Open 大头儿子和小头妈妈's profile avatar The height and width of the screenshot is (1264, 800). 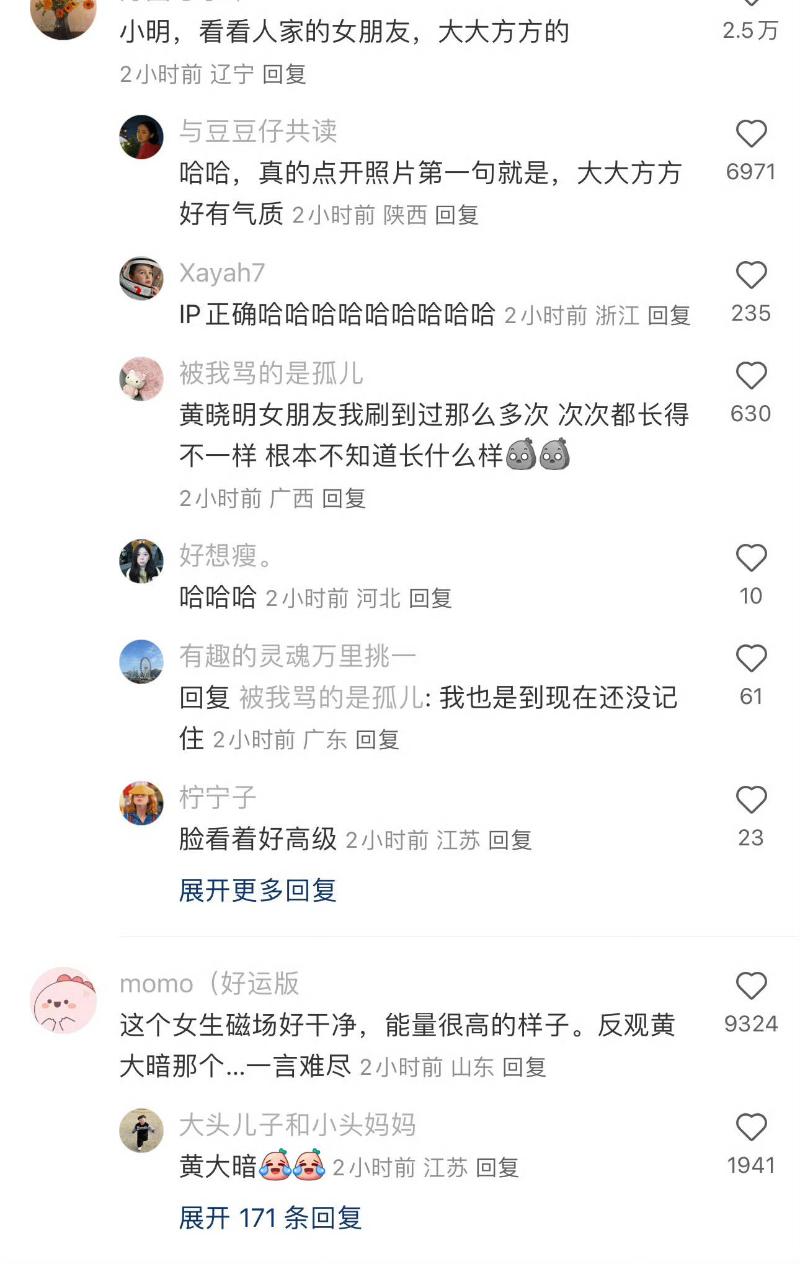coord(141,1130)
